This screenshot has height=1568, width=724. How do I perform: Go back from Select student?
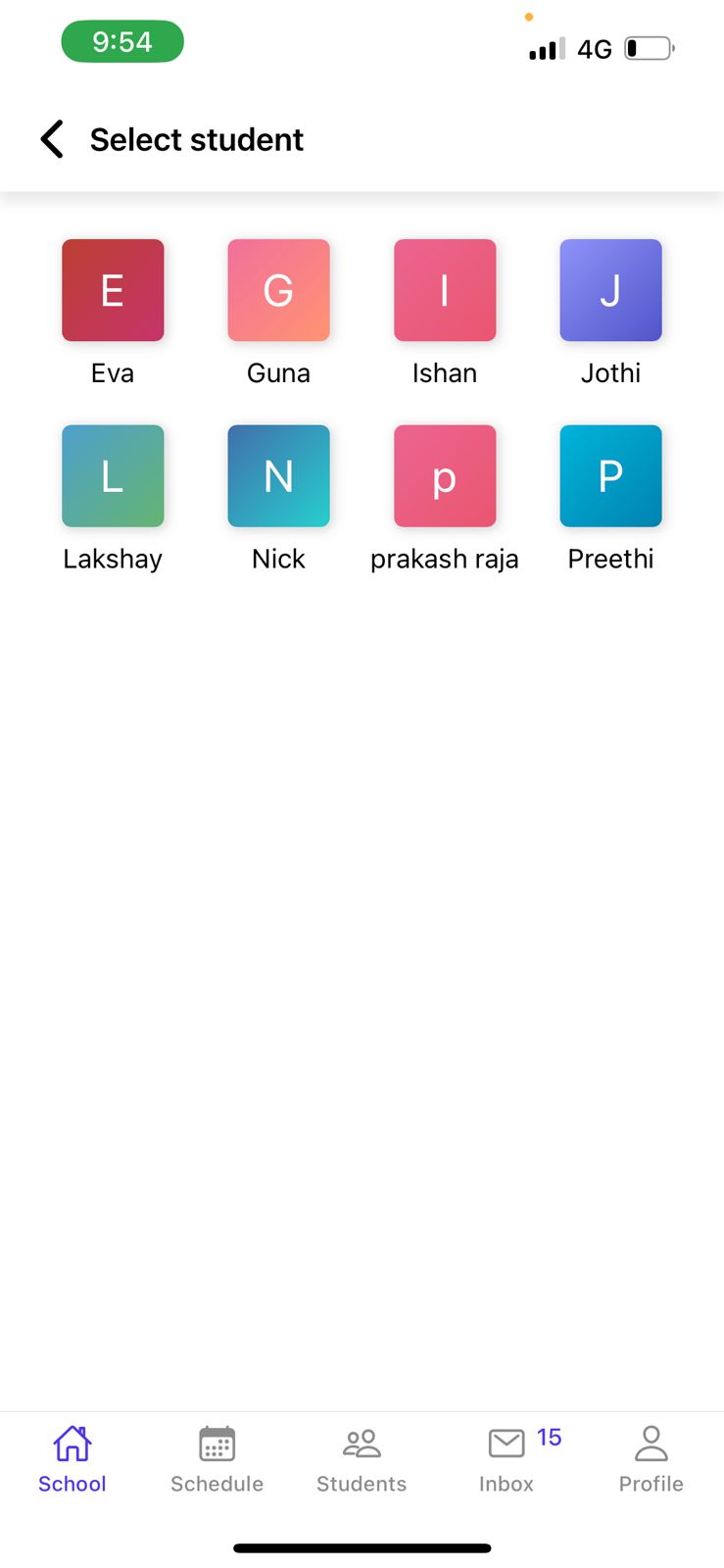click(x=53, y=139)
